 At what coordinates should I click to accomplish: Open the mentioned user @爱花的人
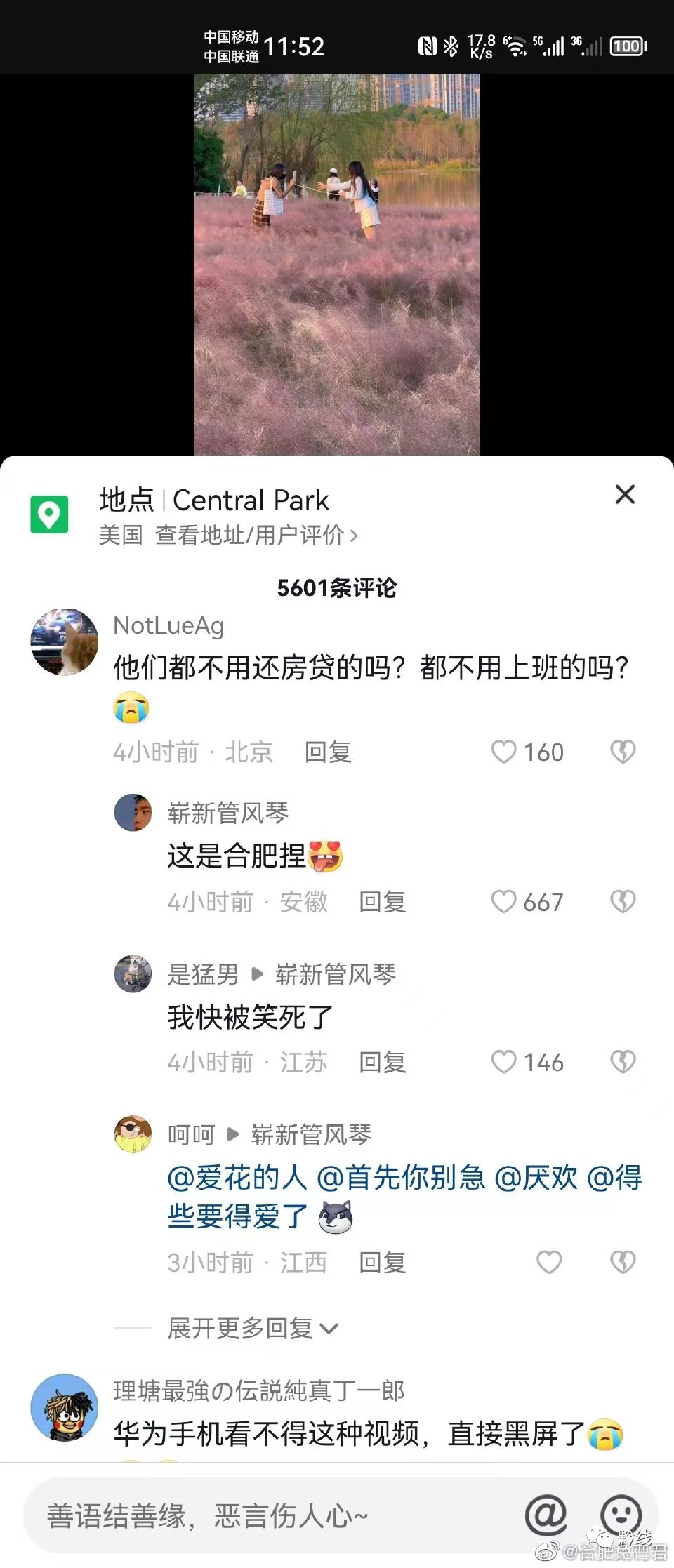click(x=237, y=1178)
